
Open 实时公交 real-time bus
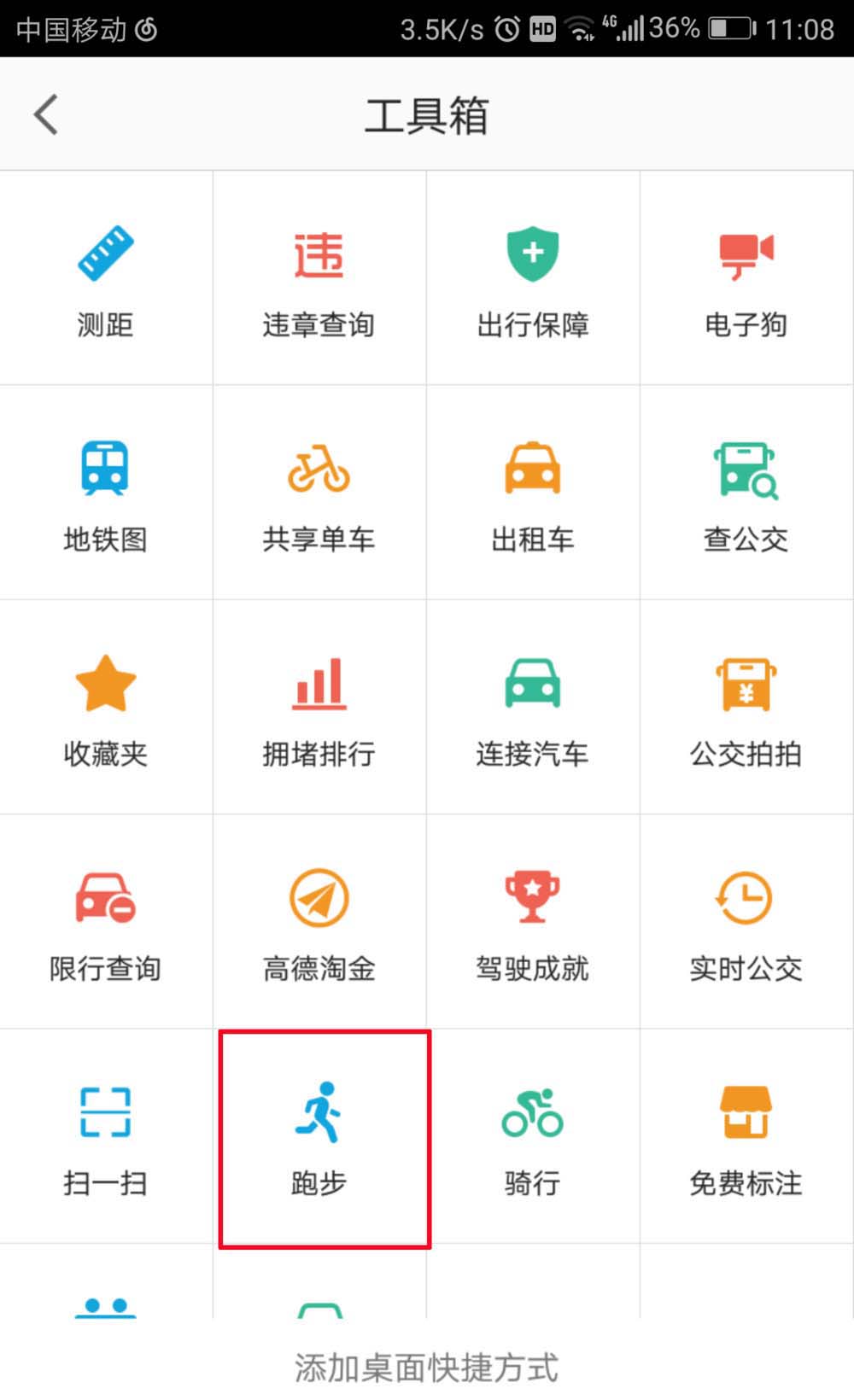[x=746, y=923]
